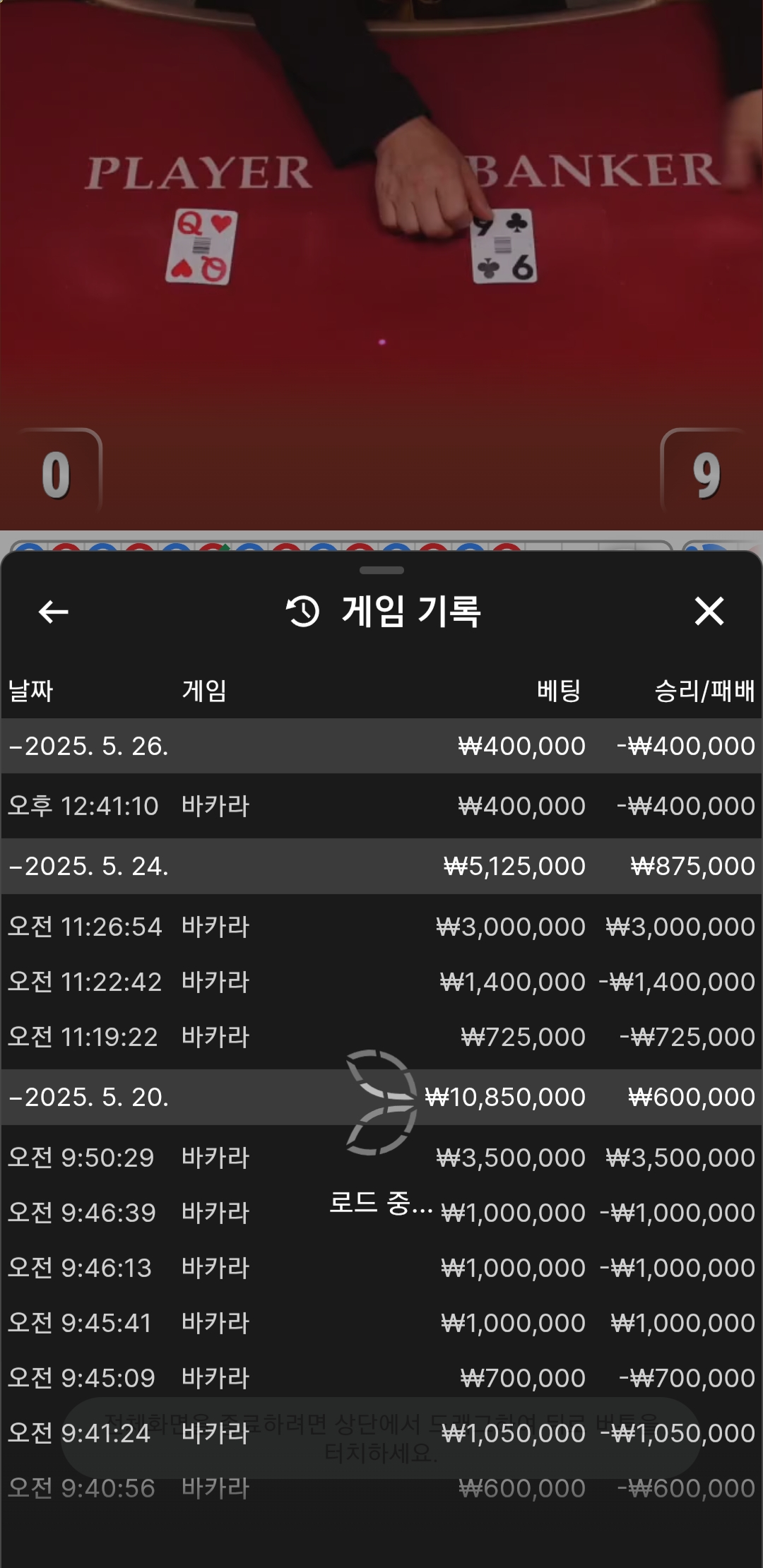
Task: Collapse the 2025. 5. 26. date group
Action: pyautogui.click(x=381, y=746)
